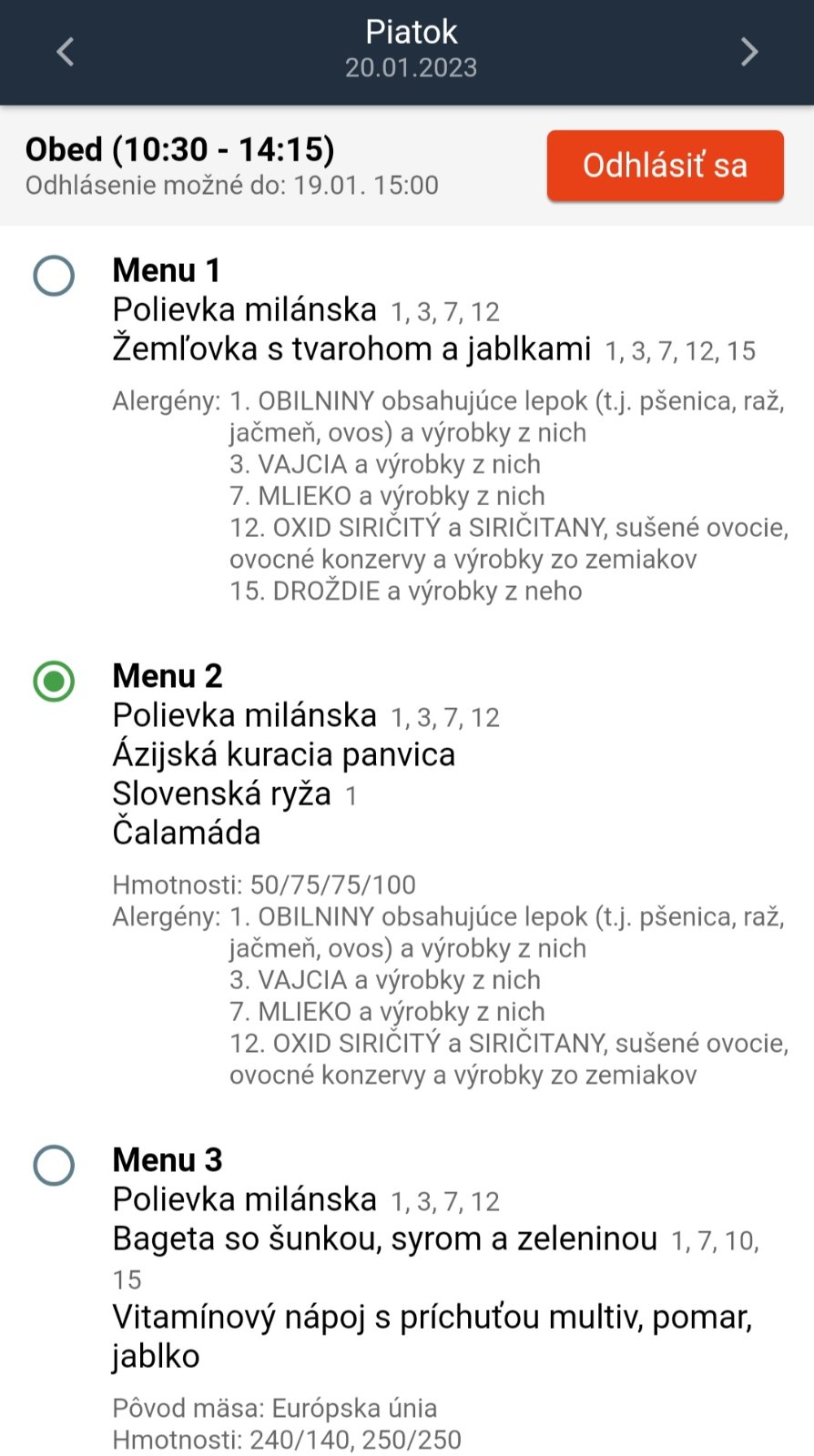Choose the Menu 3 radio button
The width and height of the screenshot is (814, 1456).
pyautogui.click(x=54, y=1164)
